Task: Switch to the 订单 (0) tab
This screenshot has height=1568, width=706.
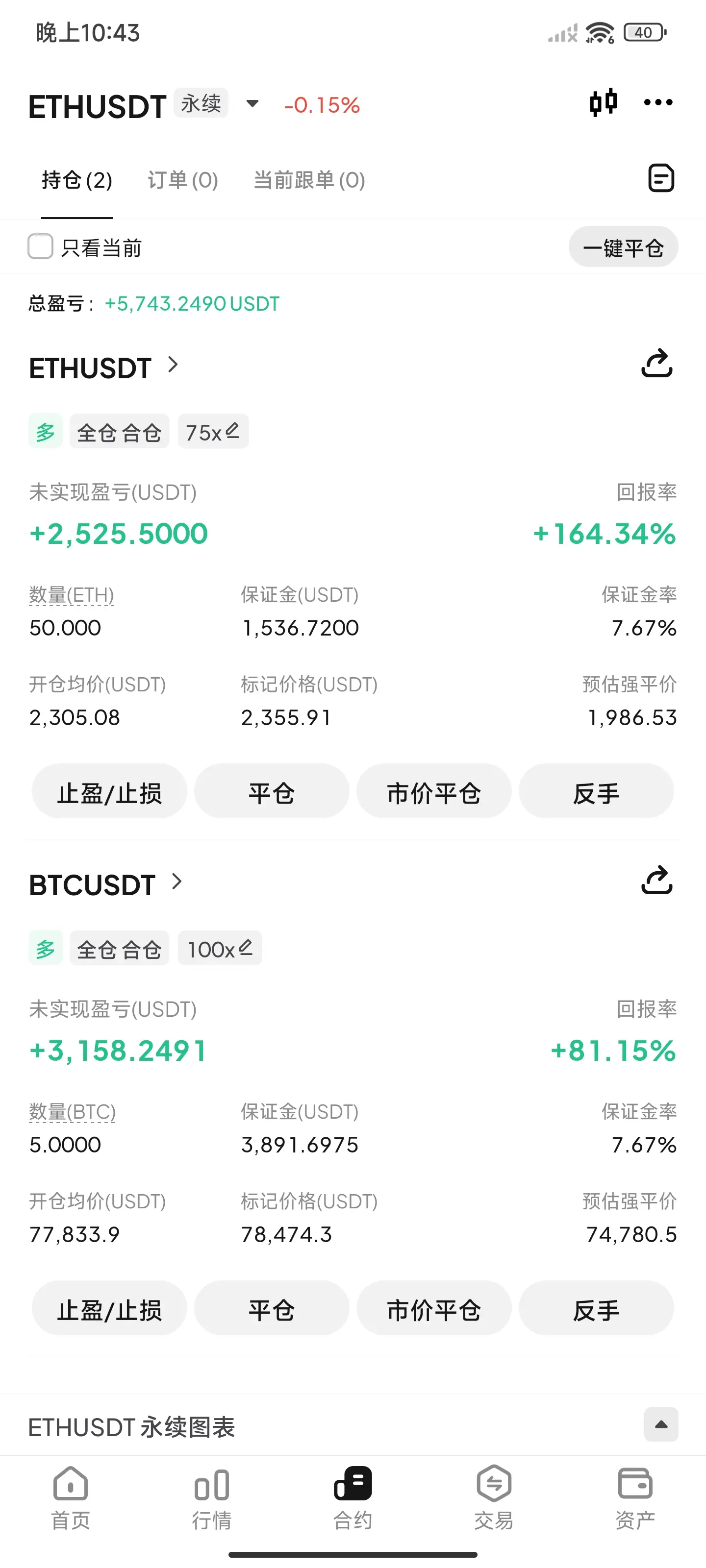Action: pyautogui.click(x=182, y=180)
